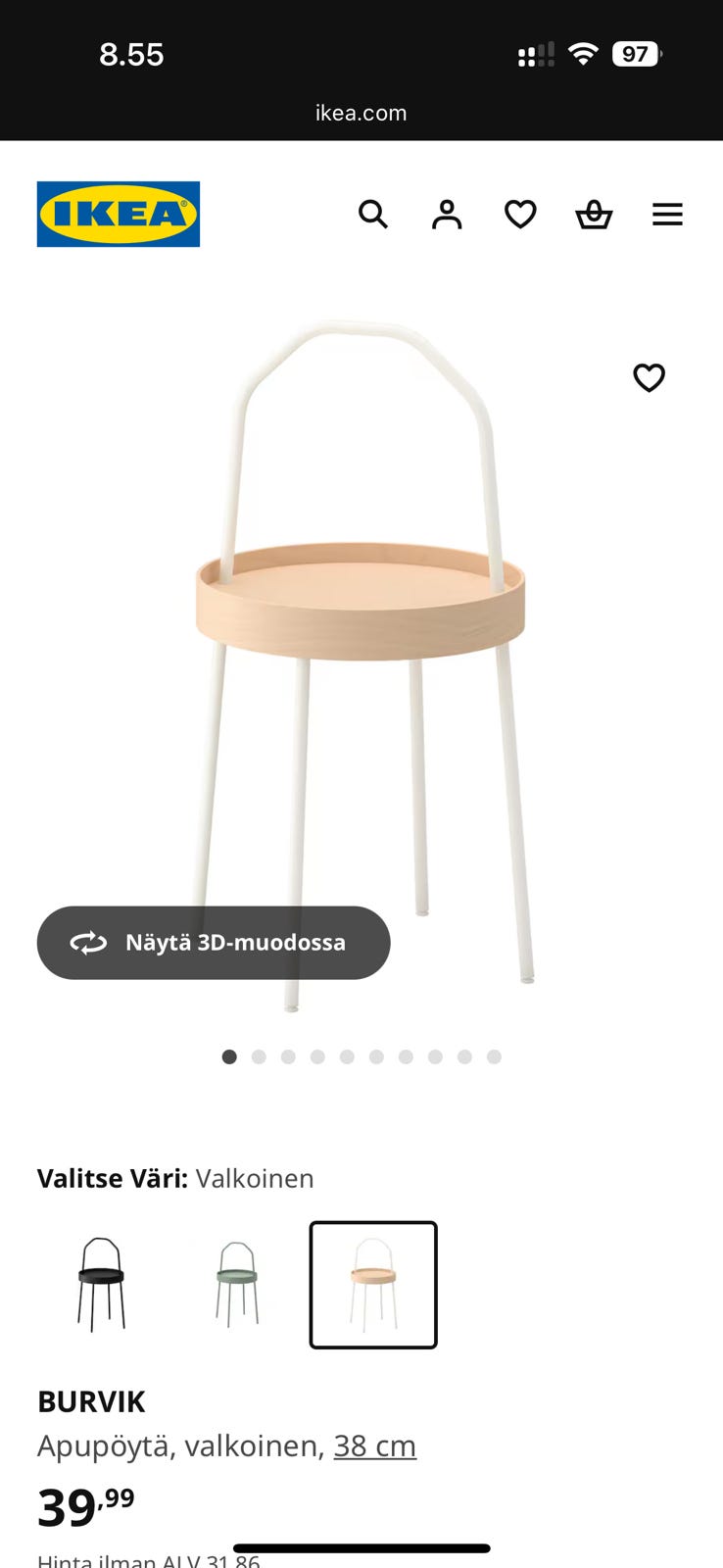
Task: Open the user account profile icon
Action: [447, 214]
